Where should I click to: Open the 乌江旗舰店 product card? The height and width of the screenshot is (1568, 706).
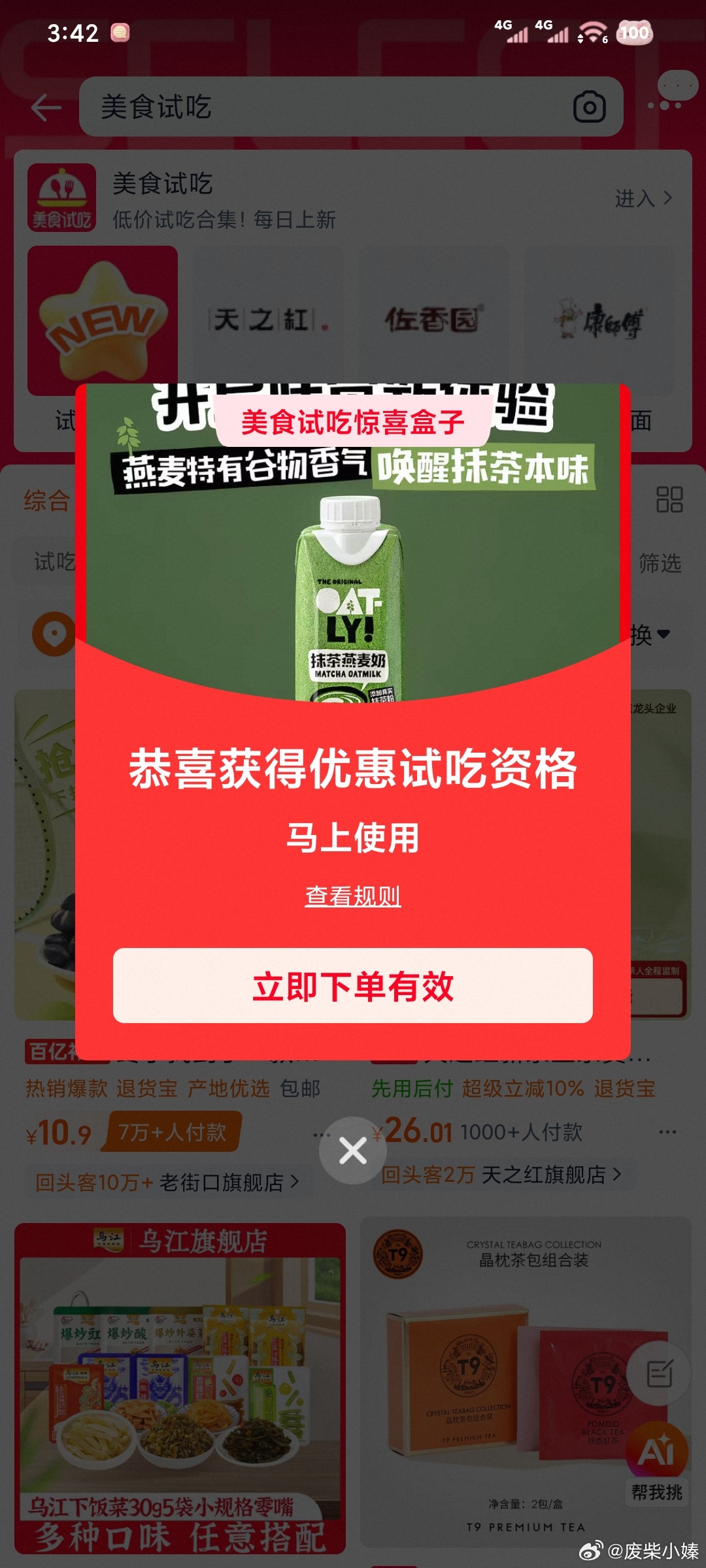[180, 1385]
